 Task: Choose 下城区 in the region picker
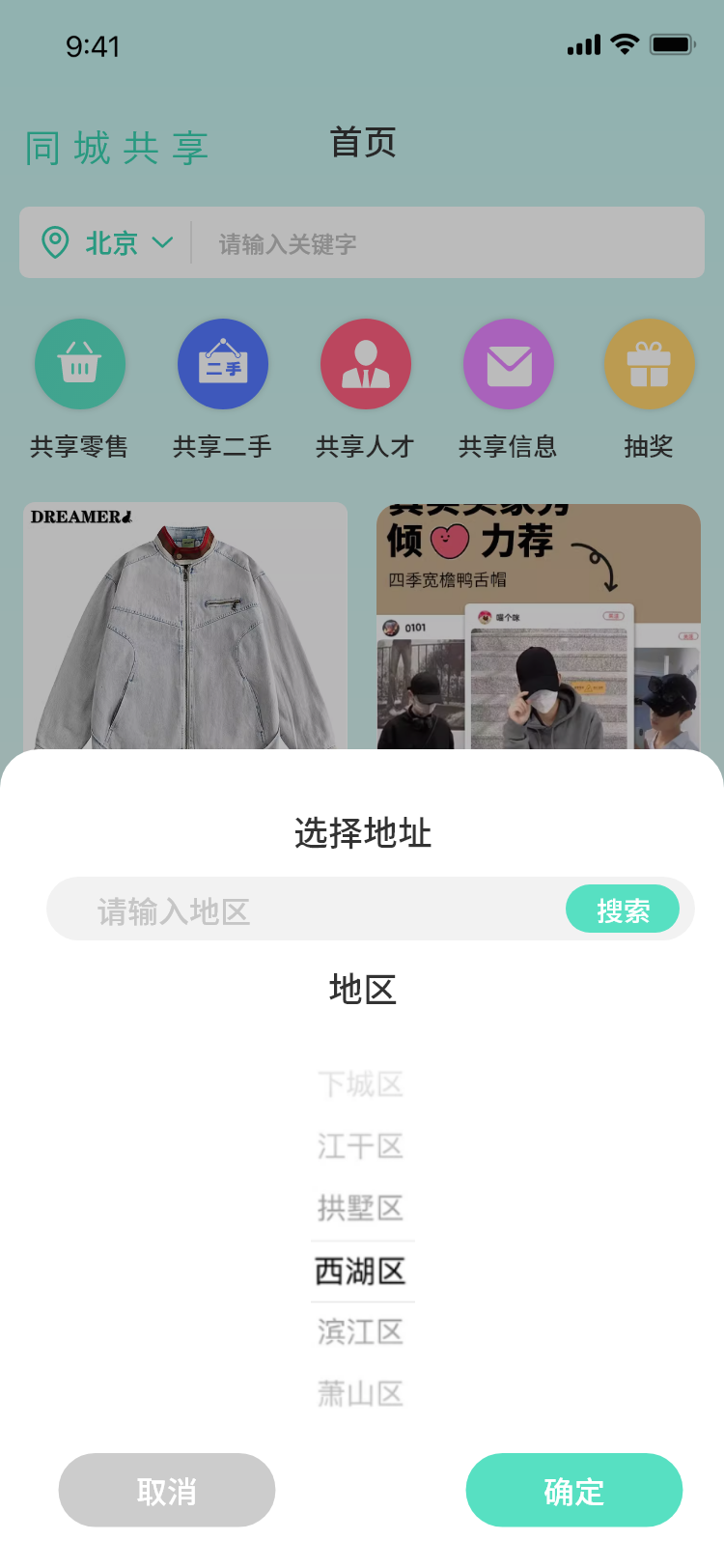(361, 1084)
